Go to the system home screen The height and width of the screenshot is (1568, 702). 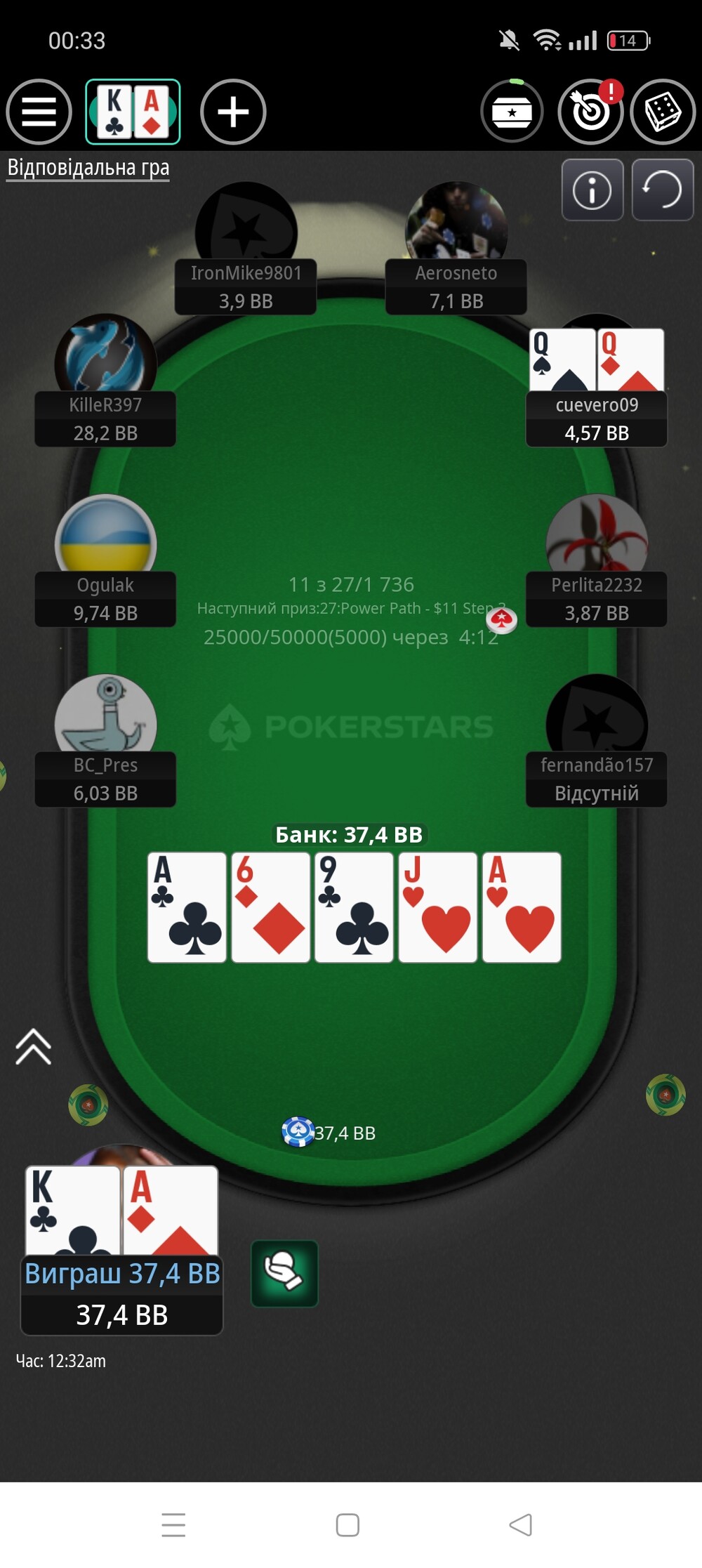coord(347,1524)
